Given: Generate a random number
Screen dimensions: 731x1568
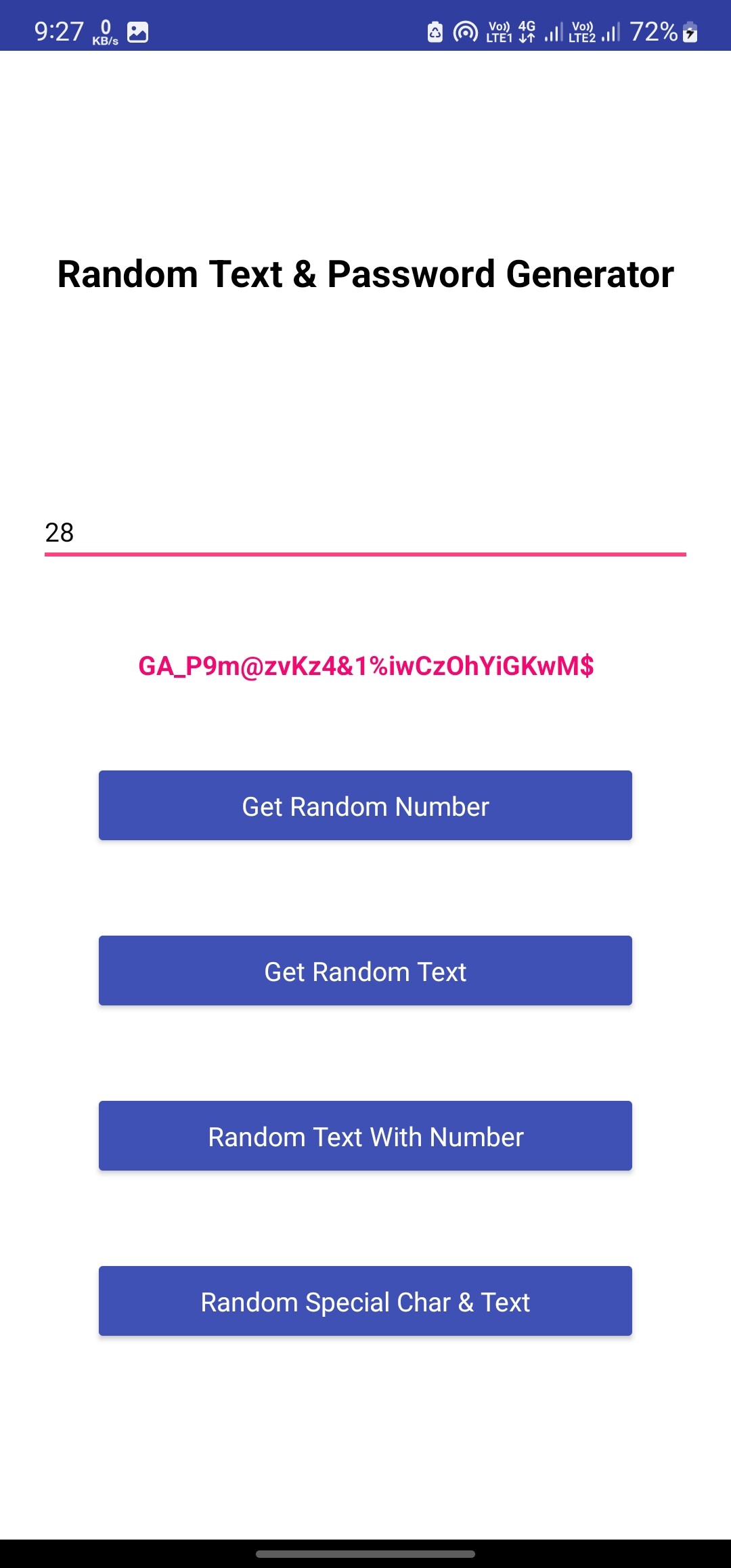Looking at the screenshot, I should click(x=365, y=806).
